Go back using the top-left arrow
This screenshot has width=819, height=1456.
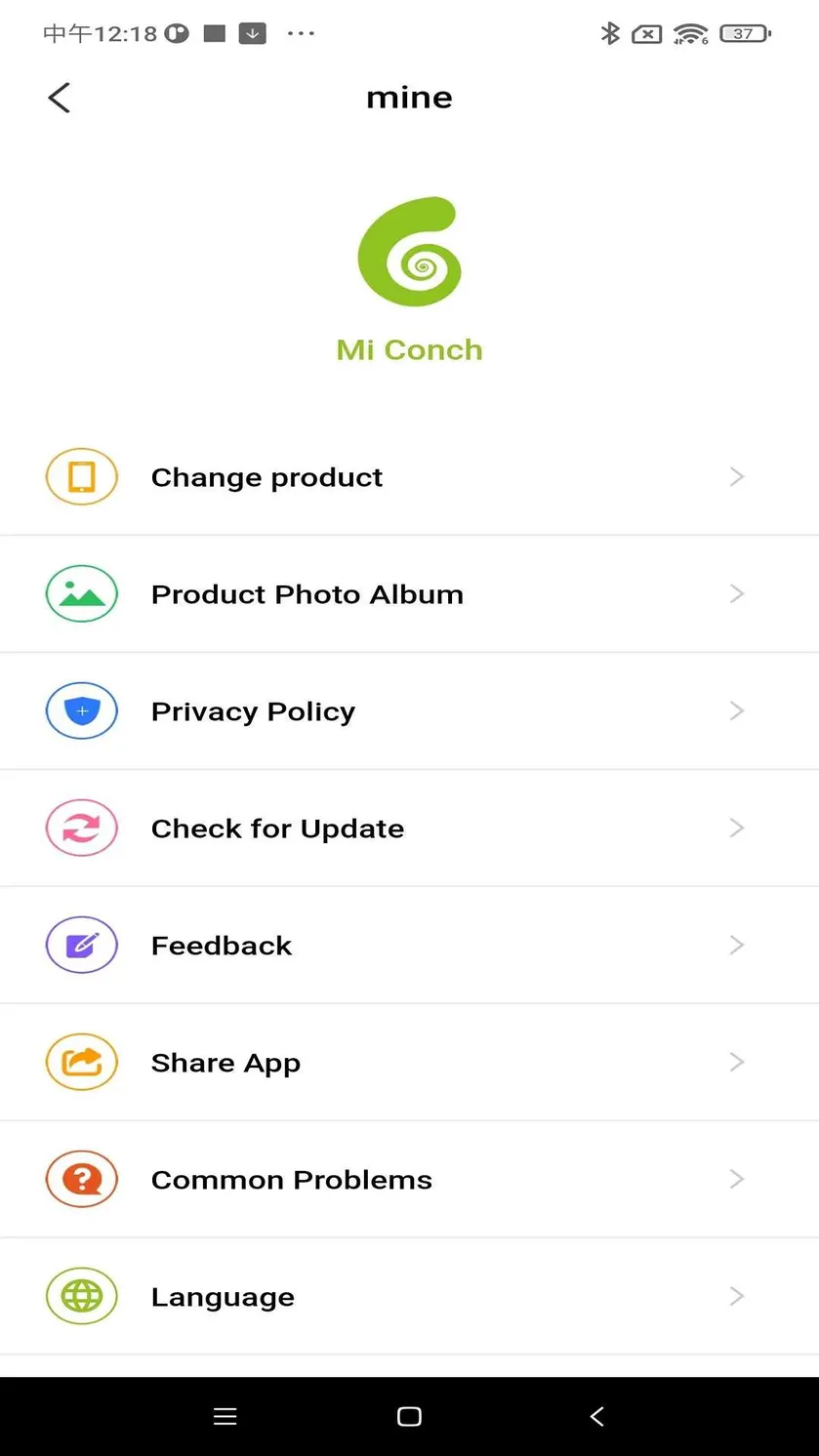click(60, 98)
